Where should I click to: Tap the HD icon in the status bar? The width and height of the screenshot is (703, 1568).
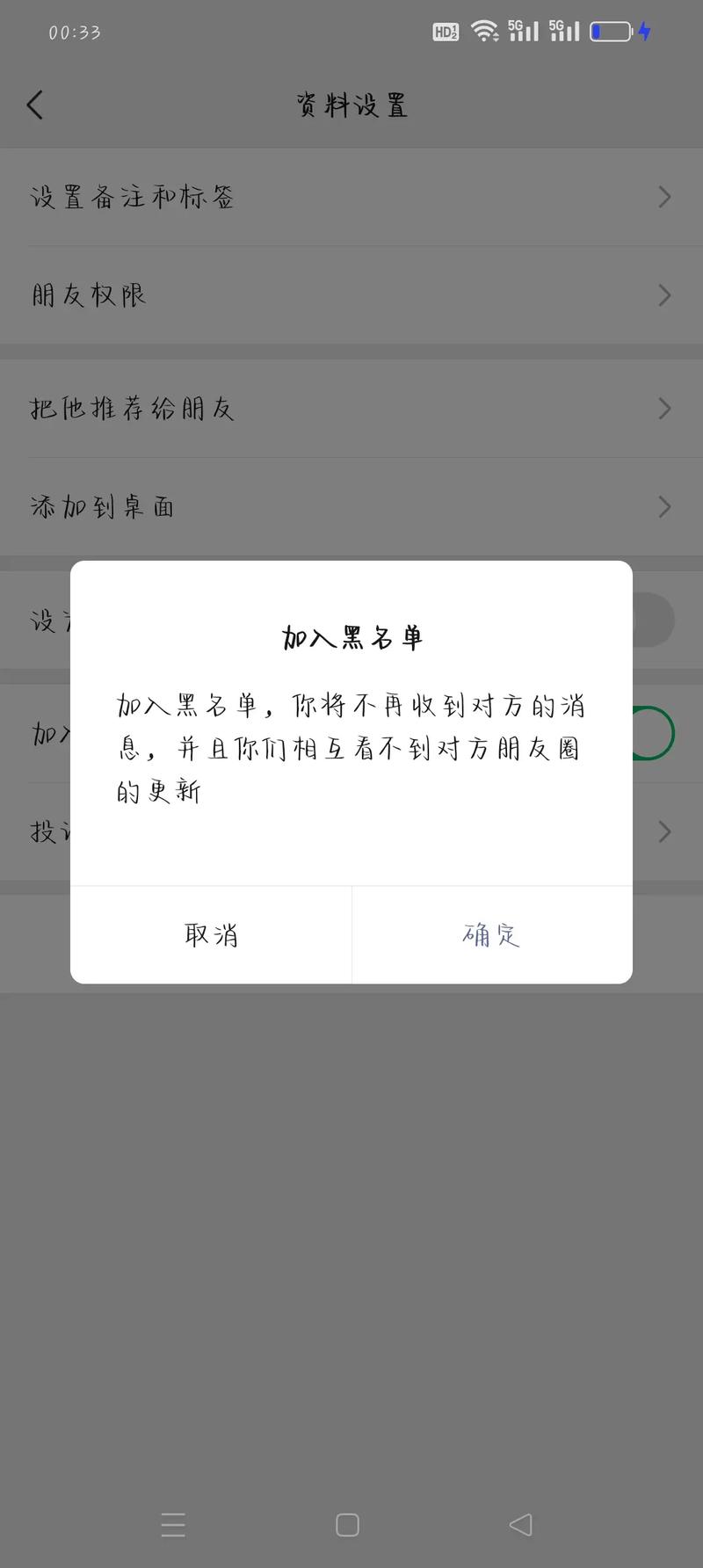446,31
